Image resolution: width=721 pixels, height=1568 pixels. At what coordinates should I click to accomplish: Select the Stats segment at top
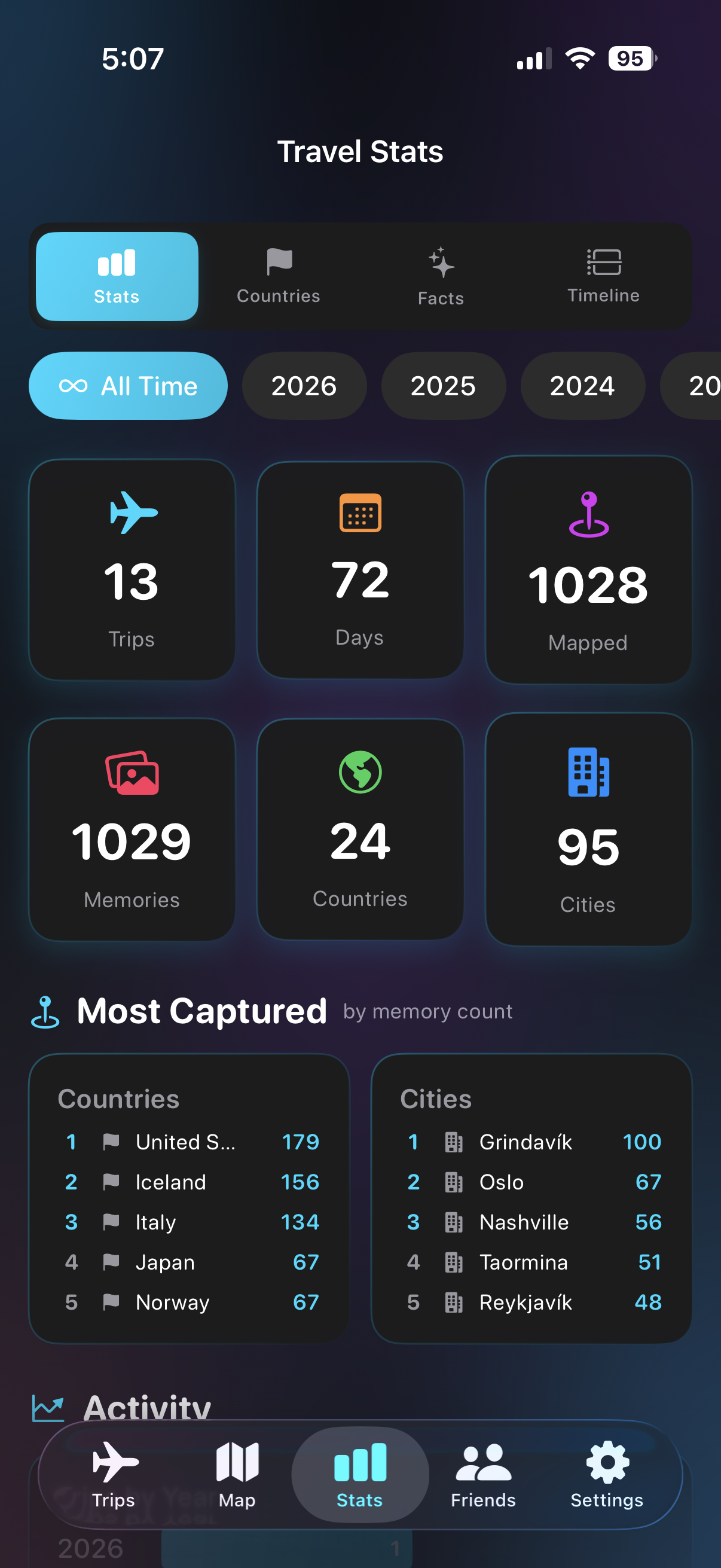click(x=117, y=276)
